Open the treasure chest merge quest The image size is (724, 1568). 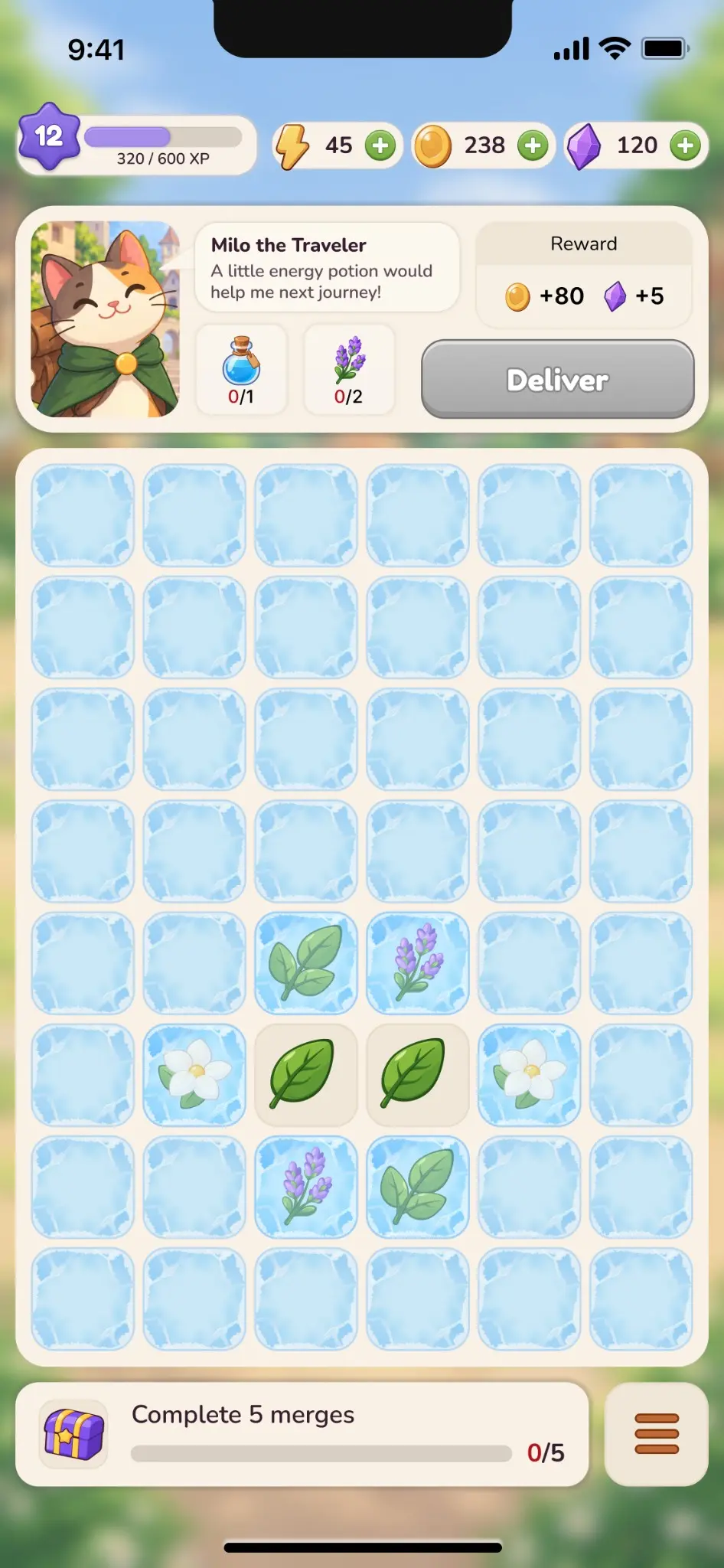(x=73, y=1434)
